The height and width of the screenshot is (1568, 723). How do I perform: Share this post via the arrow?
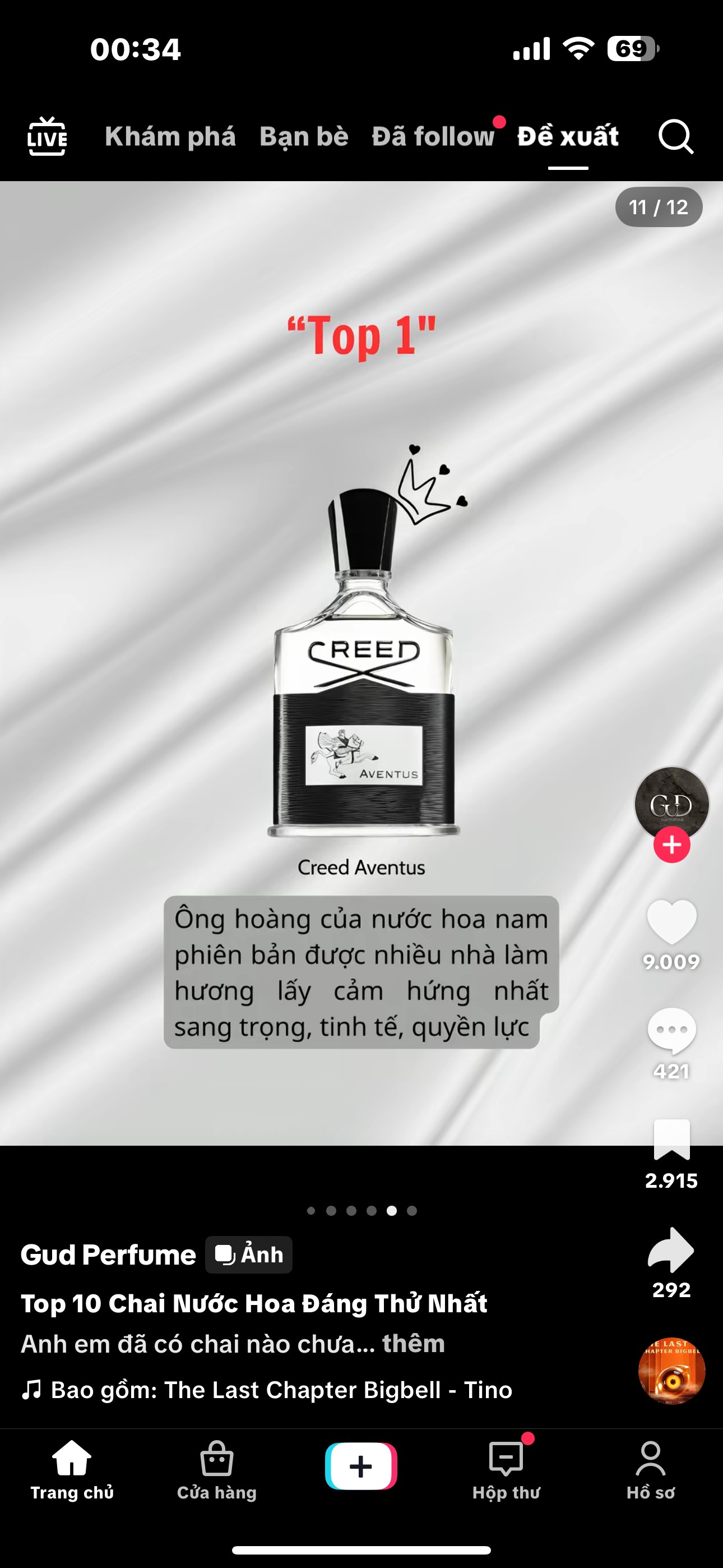tap(671, 1250)
